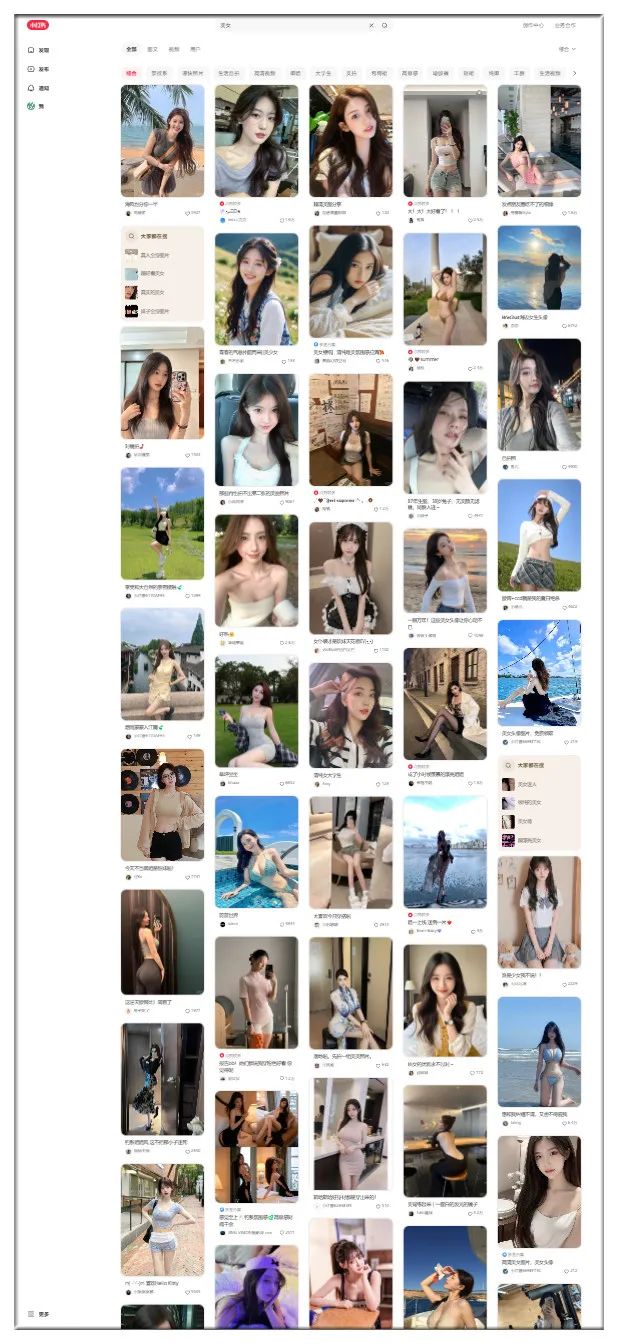Screen dimensions: 618x1344
Task: Go to the Xiaohongshu home via logo
Action: tap(38, 25)
